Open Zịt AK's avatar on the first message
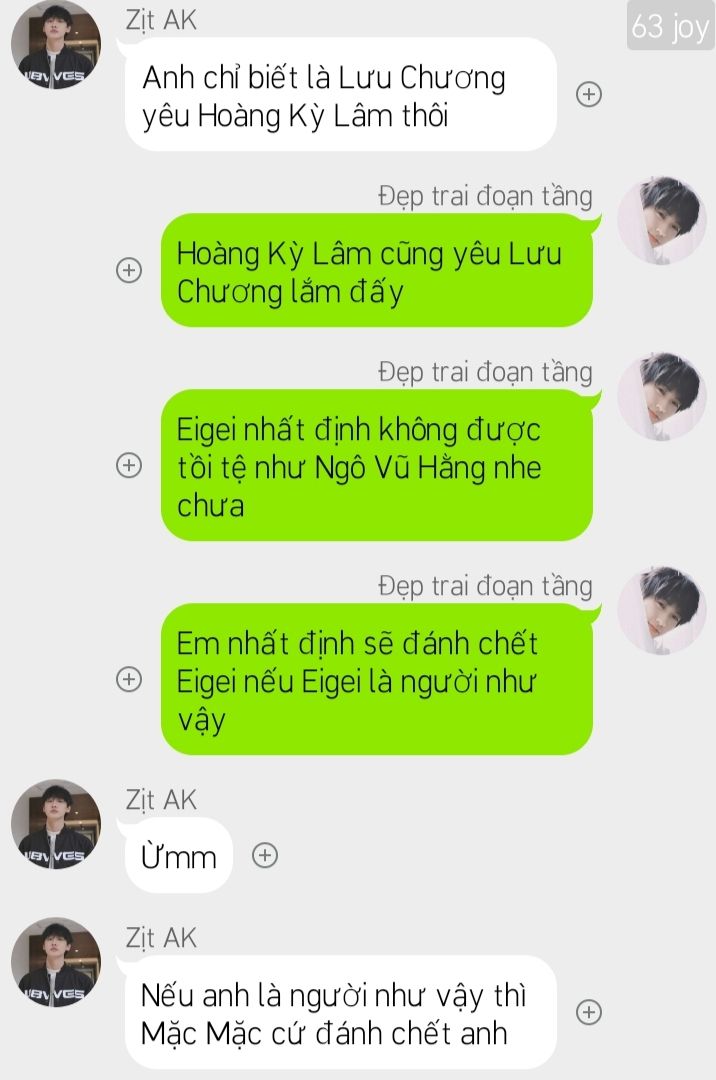The width and height of the screenshot is (716, 1080). 56,45
